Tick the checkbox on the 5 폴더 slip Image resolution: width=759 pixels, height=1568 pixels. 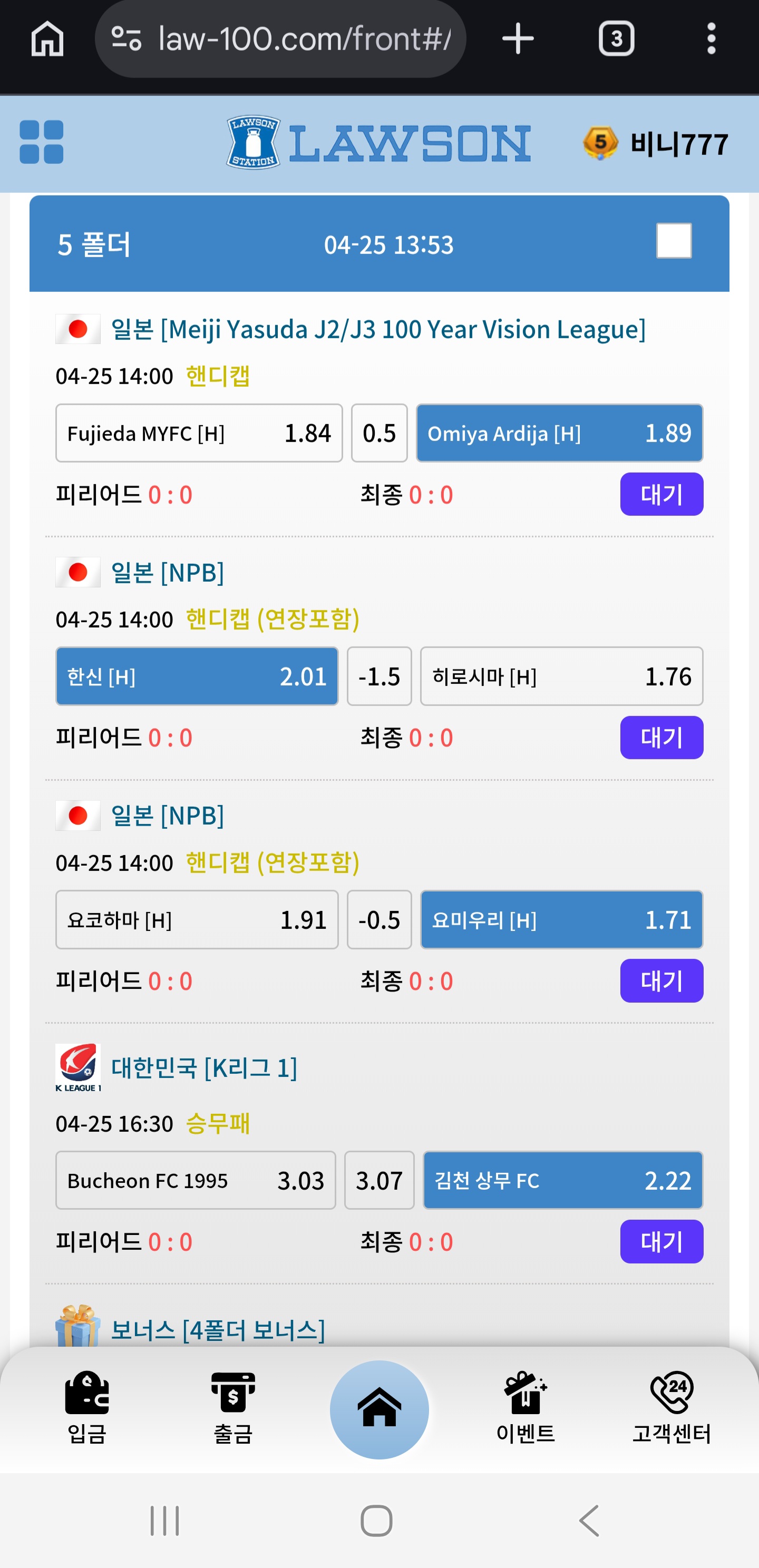click(673, 241)
